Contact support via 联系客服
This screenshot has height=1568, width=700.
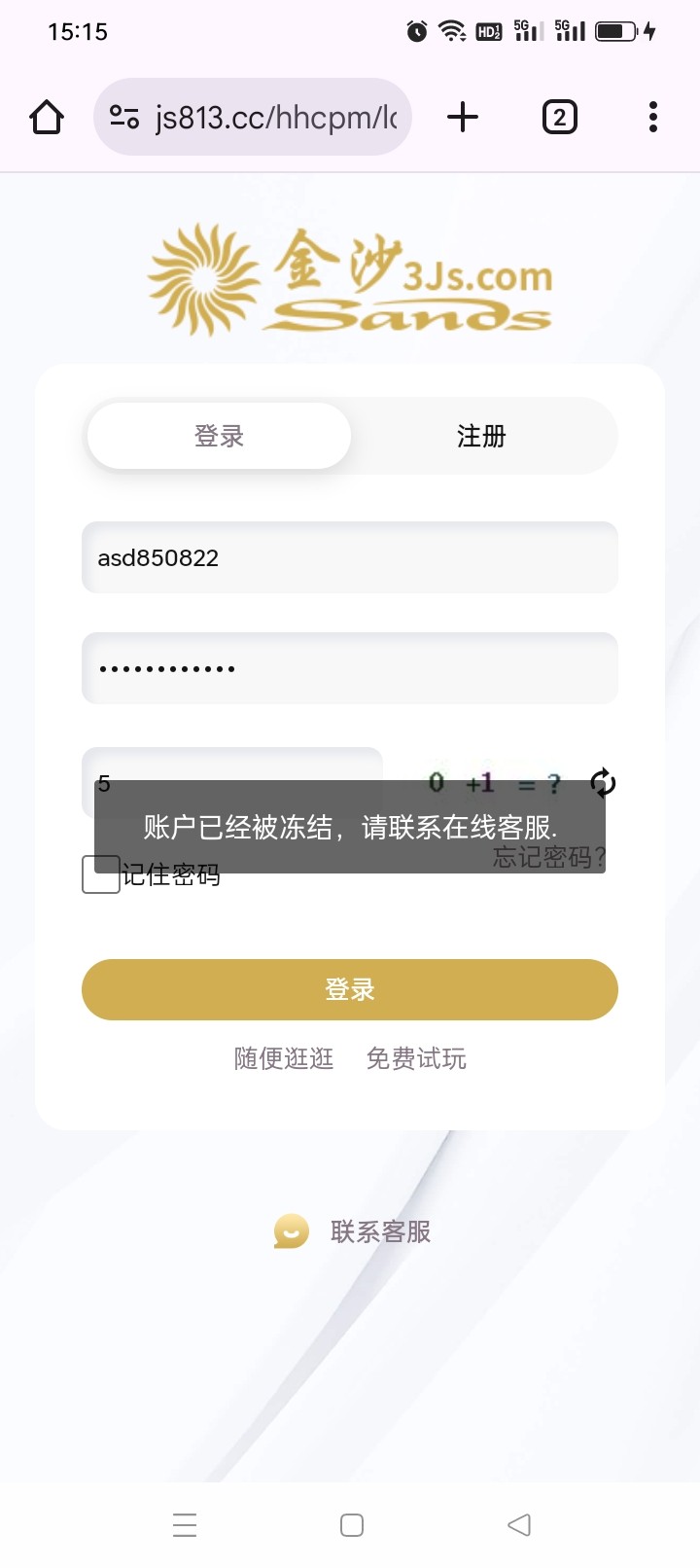click(x=352, y=1231)
